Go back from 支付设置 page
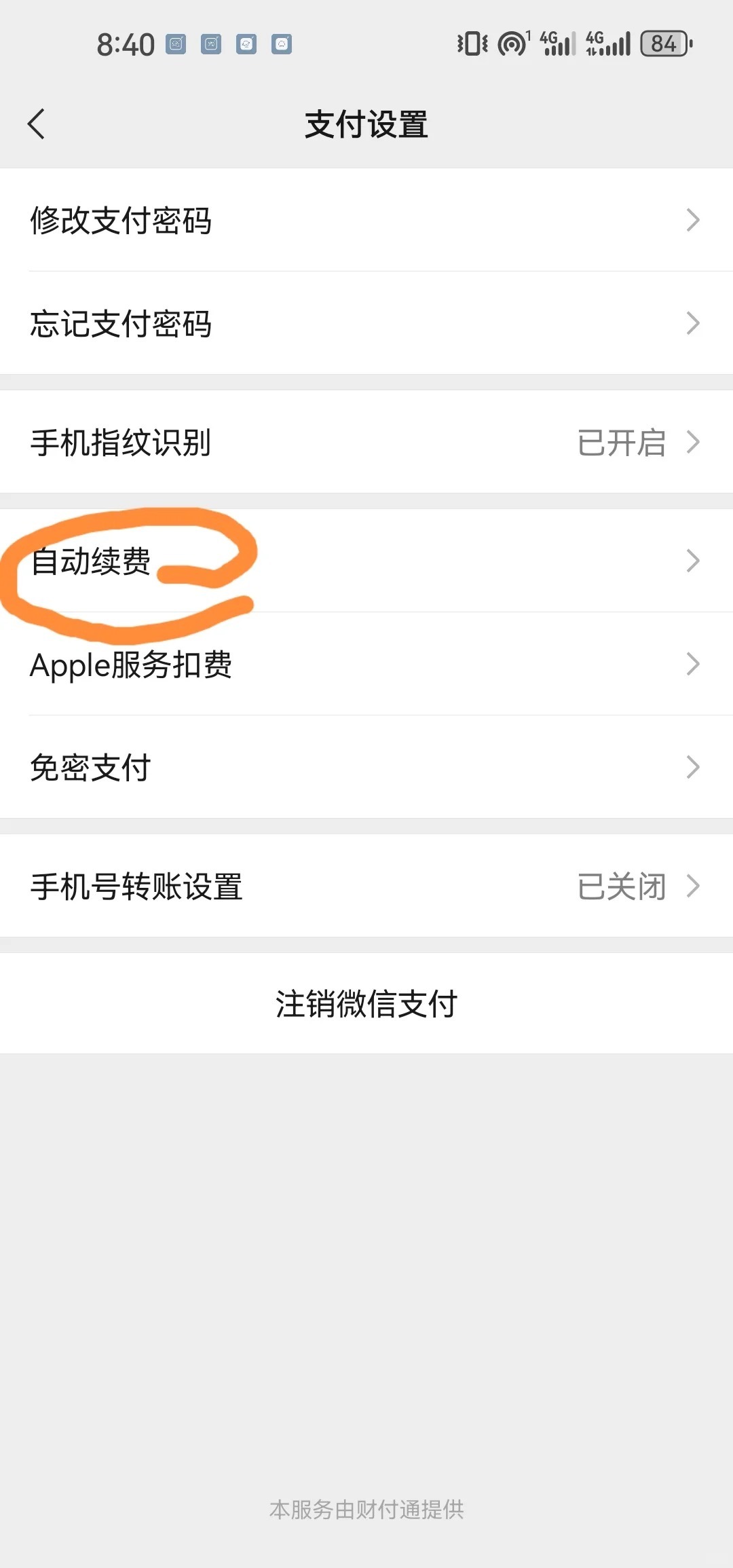 (x=37, y=124)
